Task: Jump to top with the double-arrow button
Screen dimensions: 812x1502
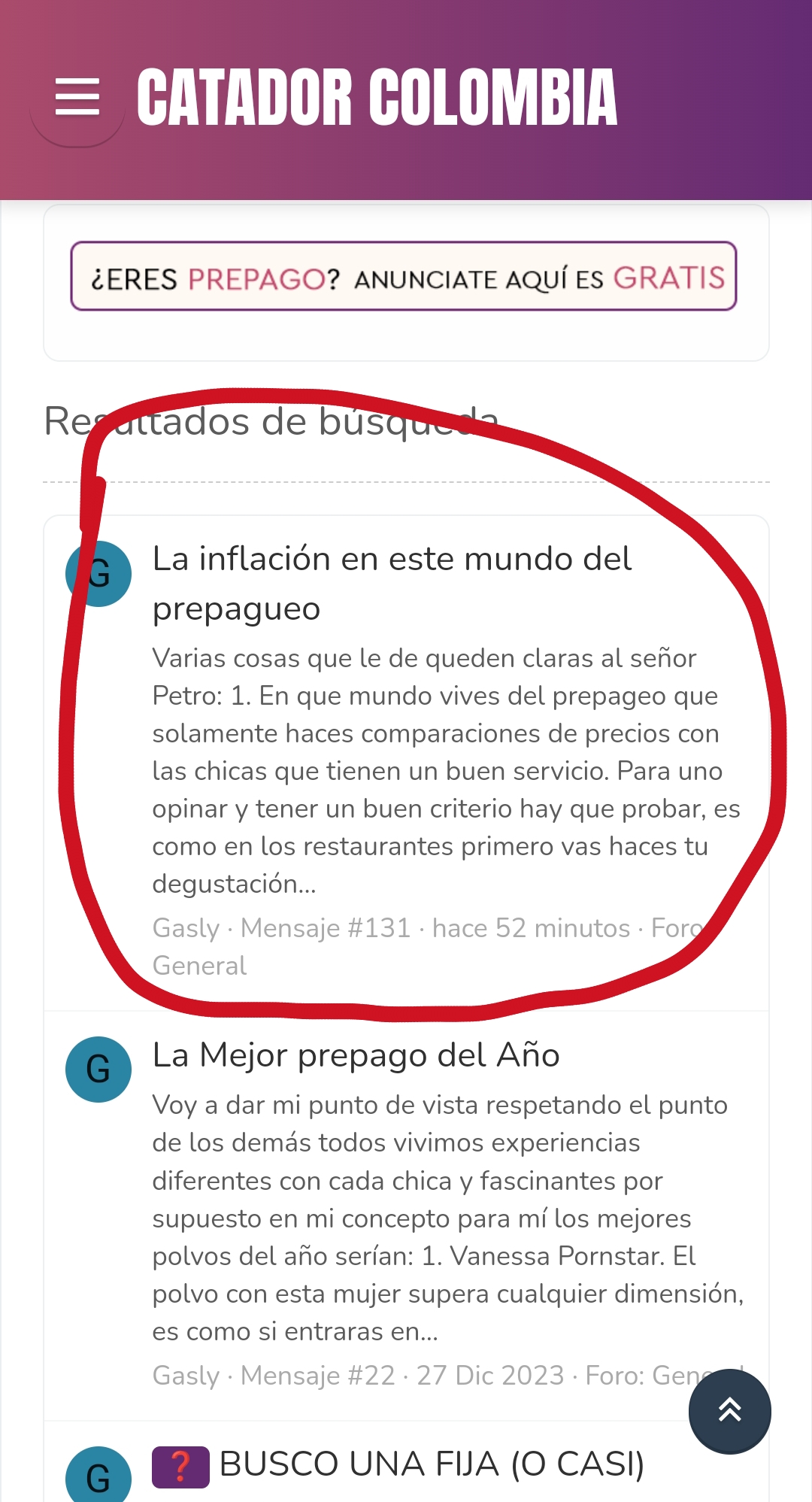Action: coord(729,1410)
